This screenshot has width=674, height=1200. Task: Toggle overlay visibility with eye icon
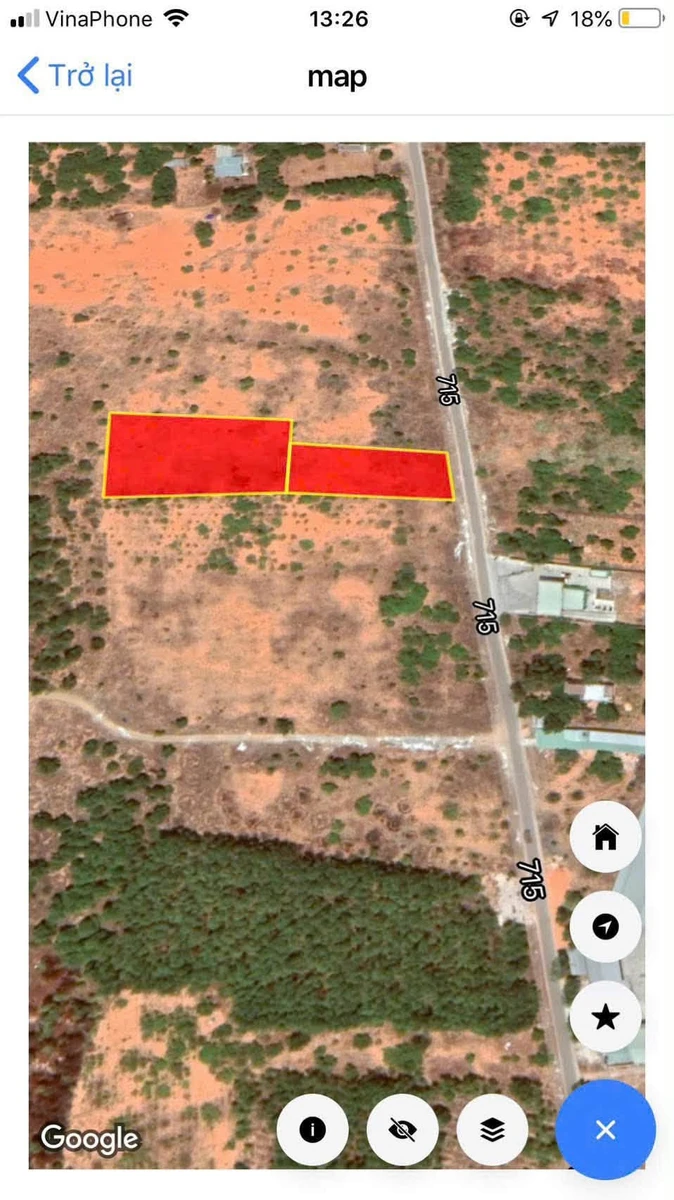pos(403,1130)
